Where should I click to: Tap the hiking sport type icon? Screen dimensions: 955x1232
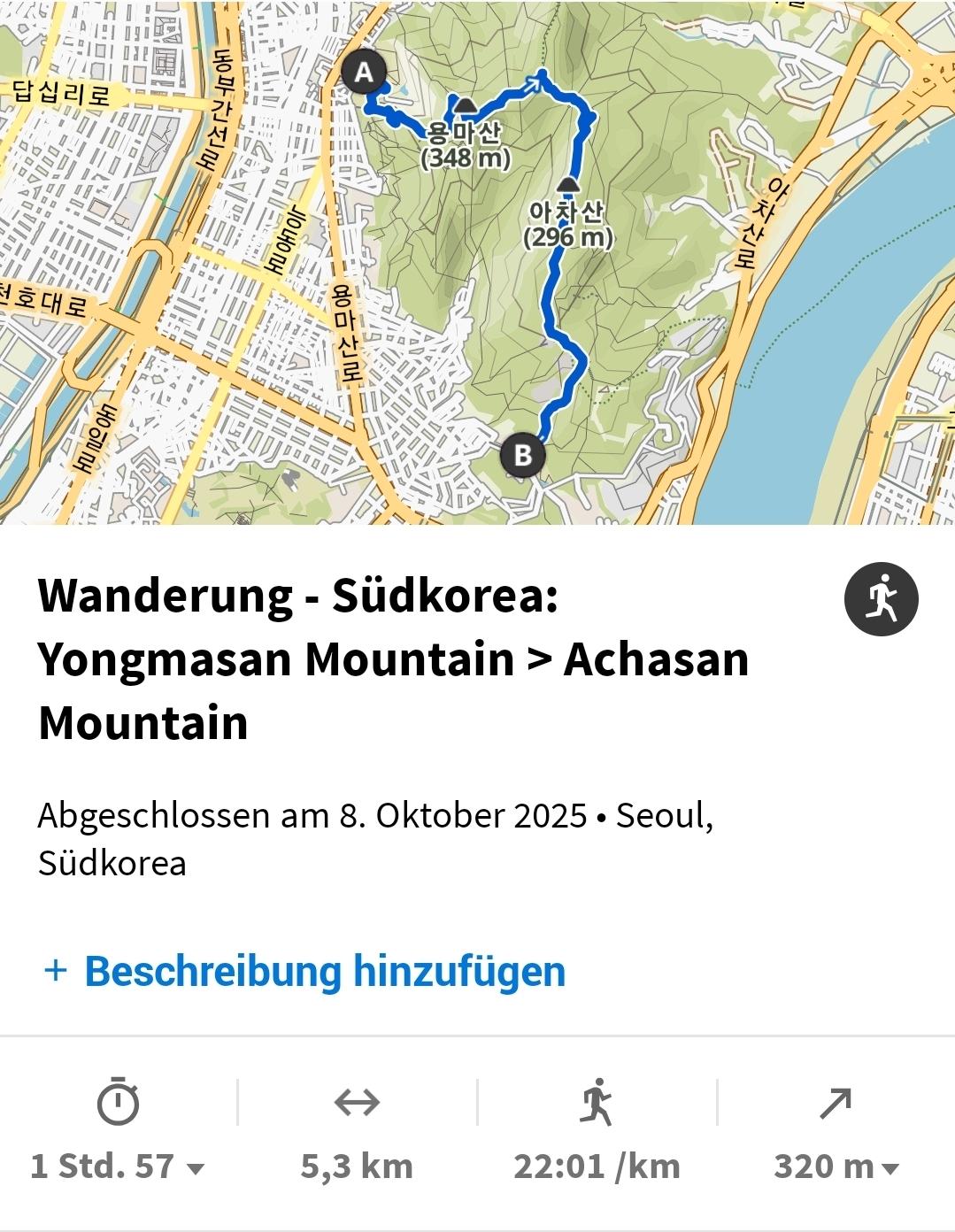[x=881, y=599]
